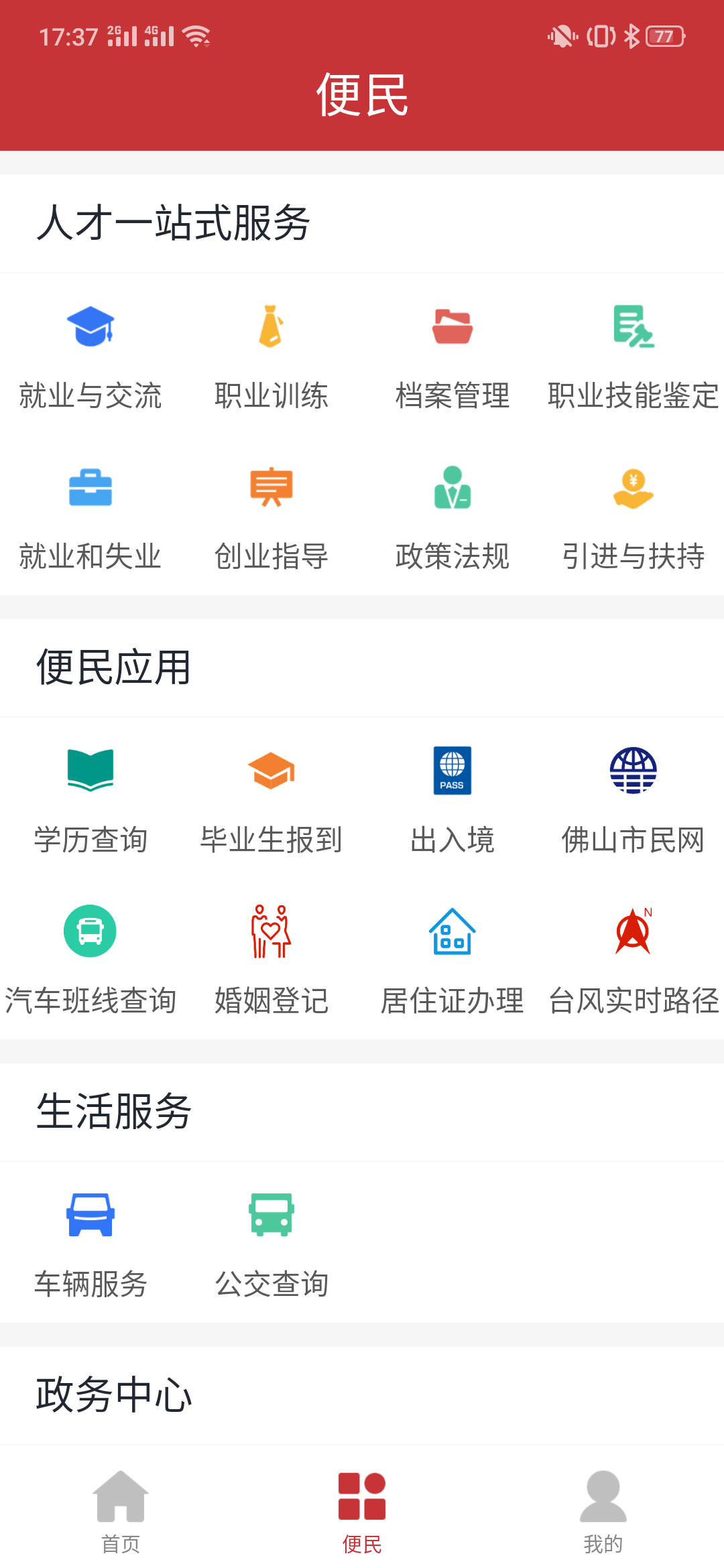This screenshot has width=724, height=1568.
Task: Open 职业训练 entry
Action: pos(271,358)
